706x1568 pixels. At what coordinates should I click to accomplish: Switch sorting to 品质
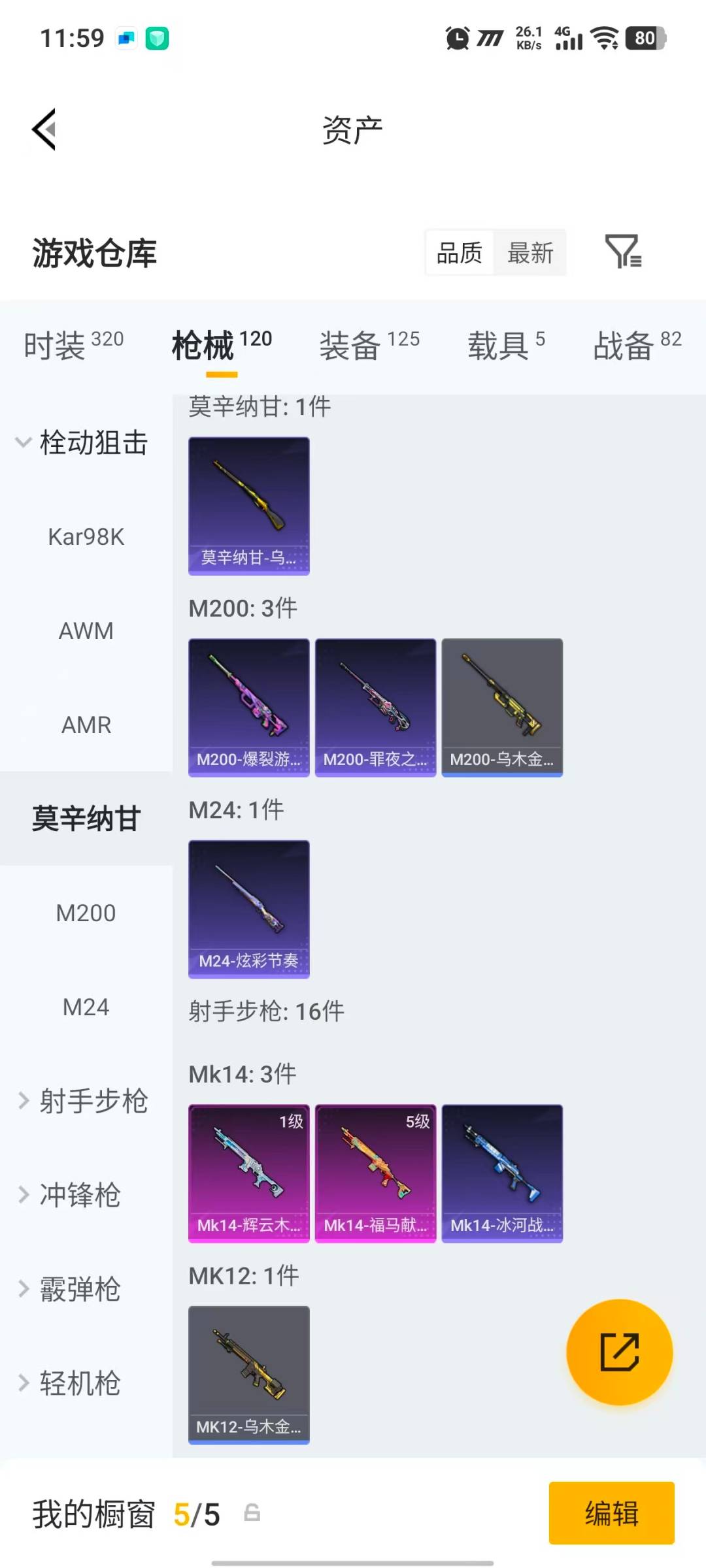(x=460, y=253)
